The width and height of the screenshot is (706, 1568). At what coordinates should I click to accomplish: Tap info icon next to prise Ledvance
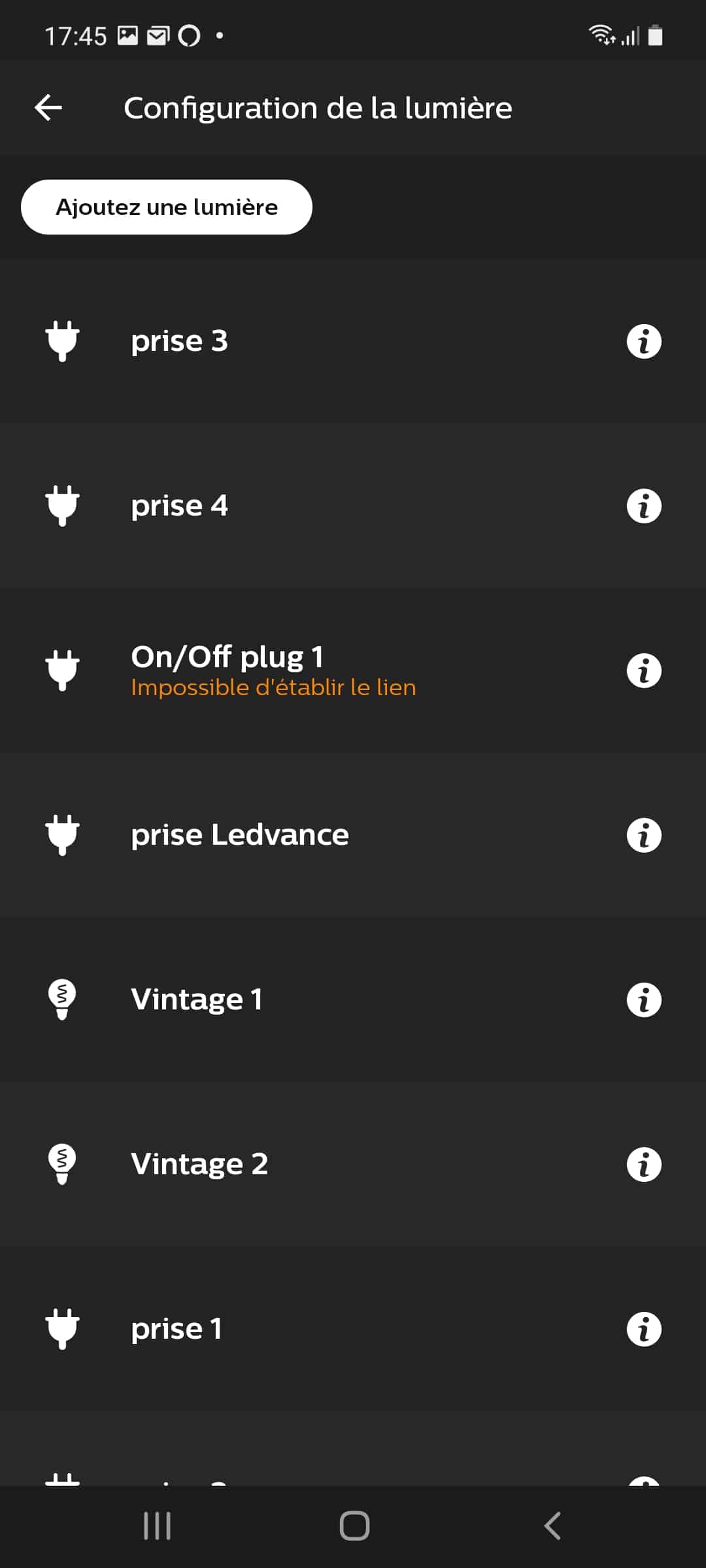click(644, 835)
